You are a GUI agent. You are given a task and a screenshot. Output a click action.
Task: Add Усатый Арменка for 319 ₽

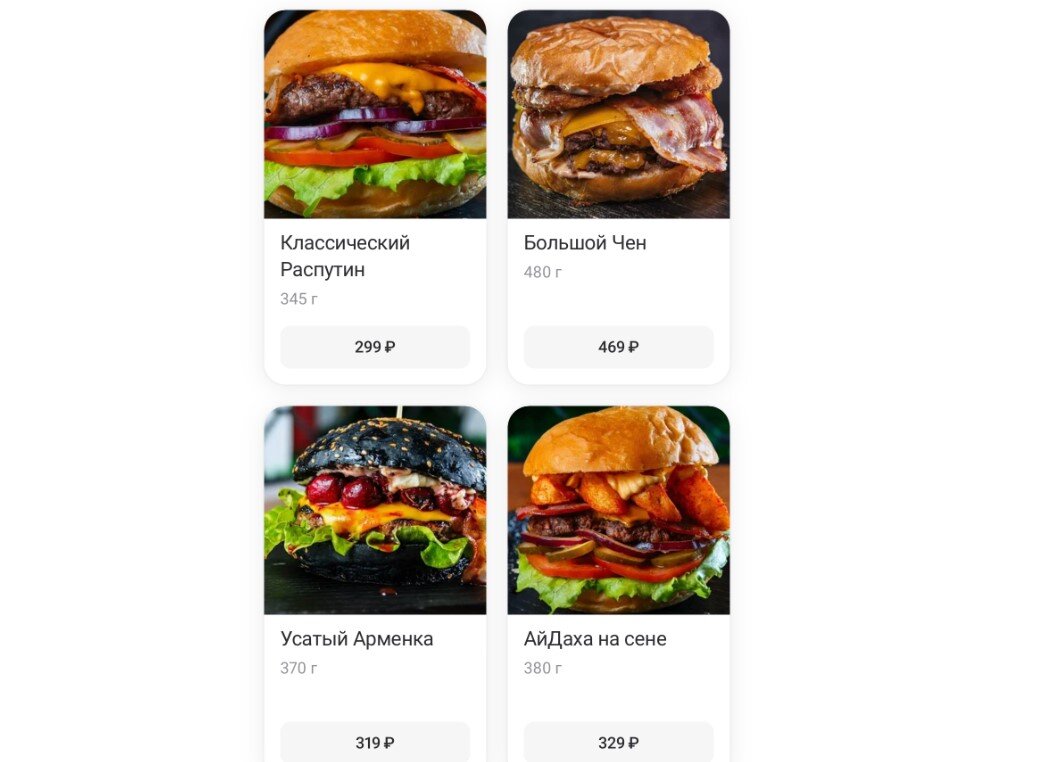click(x=374, y=742)
